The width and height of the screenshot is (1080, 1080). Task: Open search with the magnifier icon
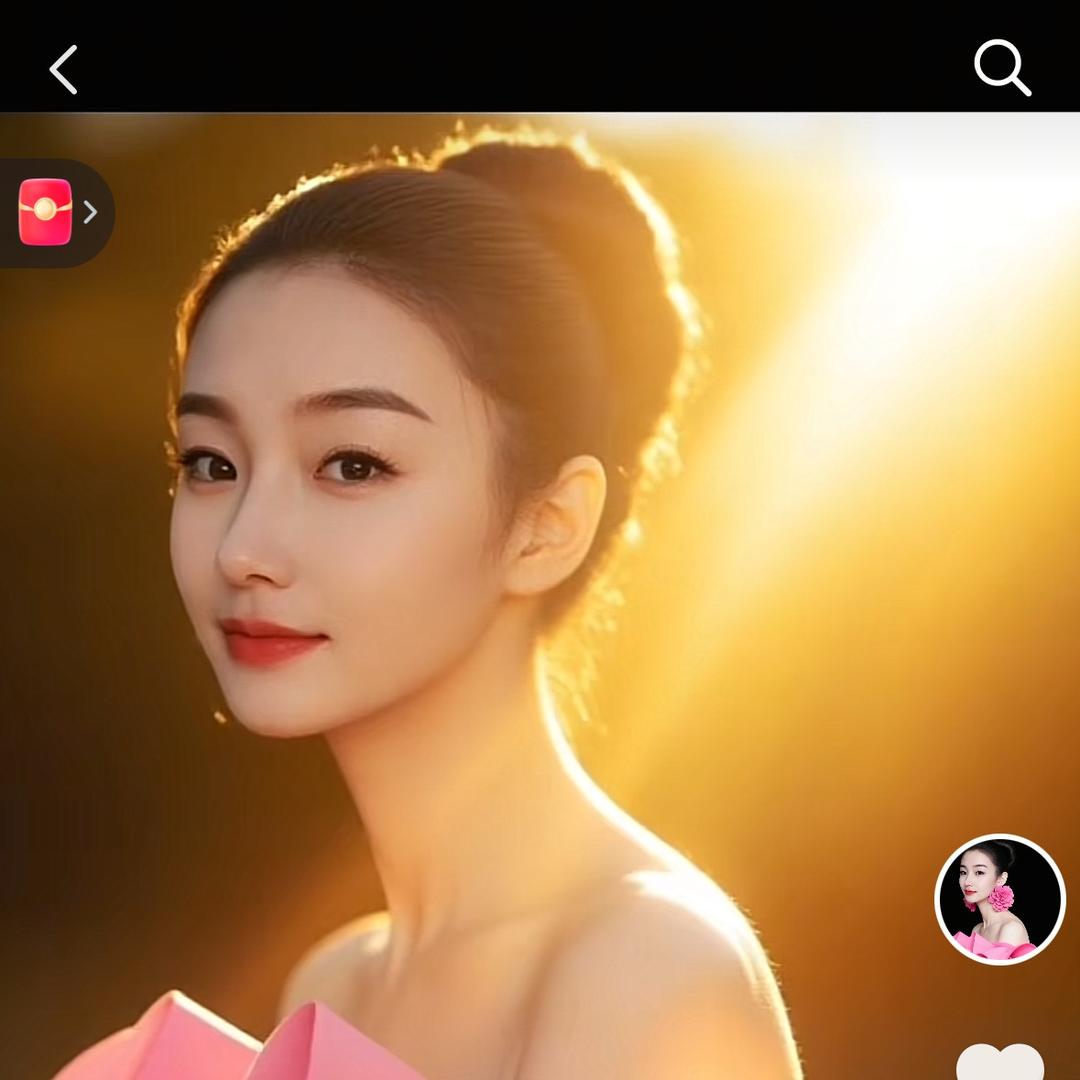[1002, 68]
